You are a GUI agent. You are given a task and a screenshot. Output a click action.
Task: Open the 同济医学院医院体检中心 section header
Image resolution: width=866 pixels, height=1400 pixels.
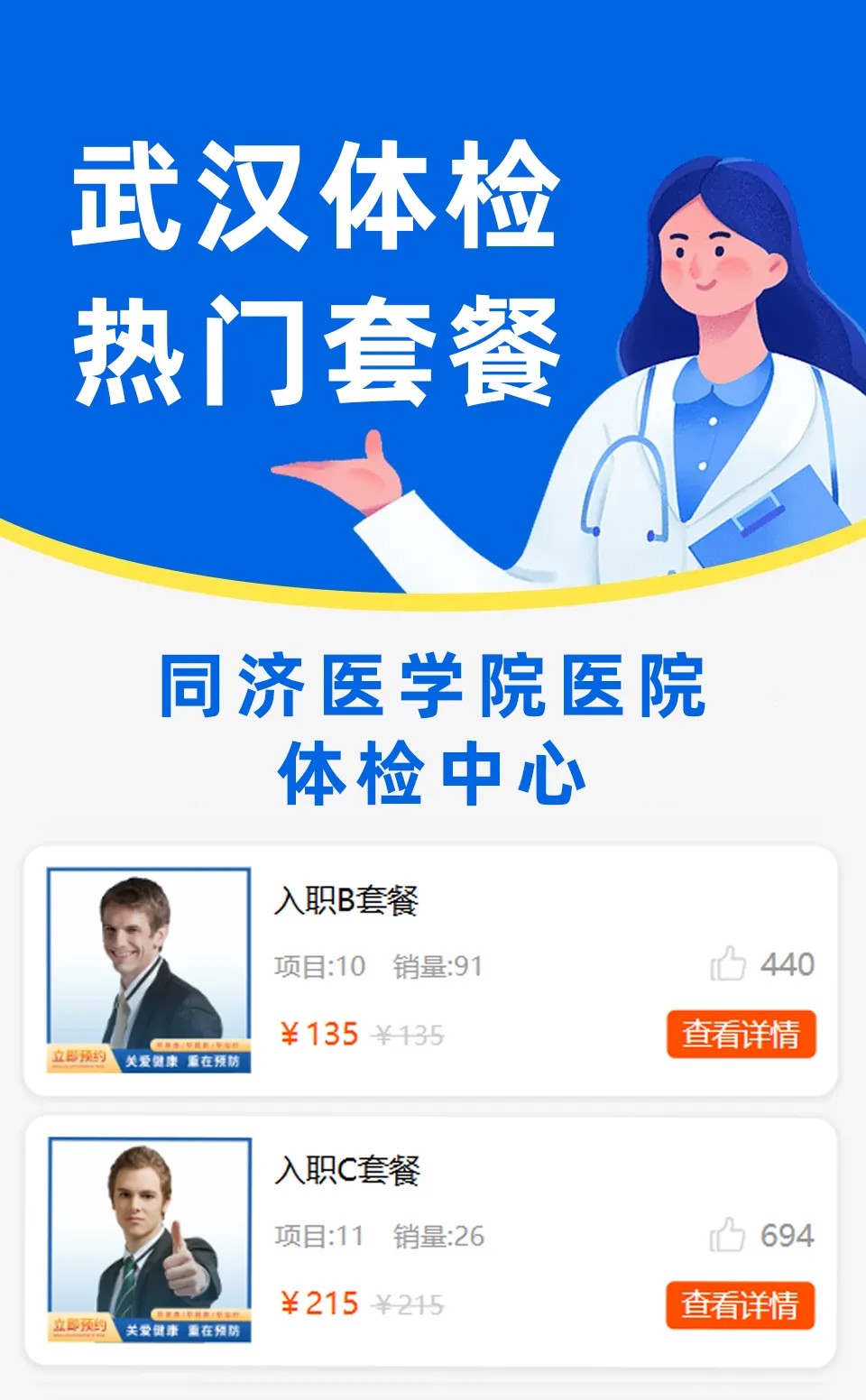coord(433,726)
